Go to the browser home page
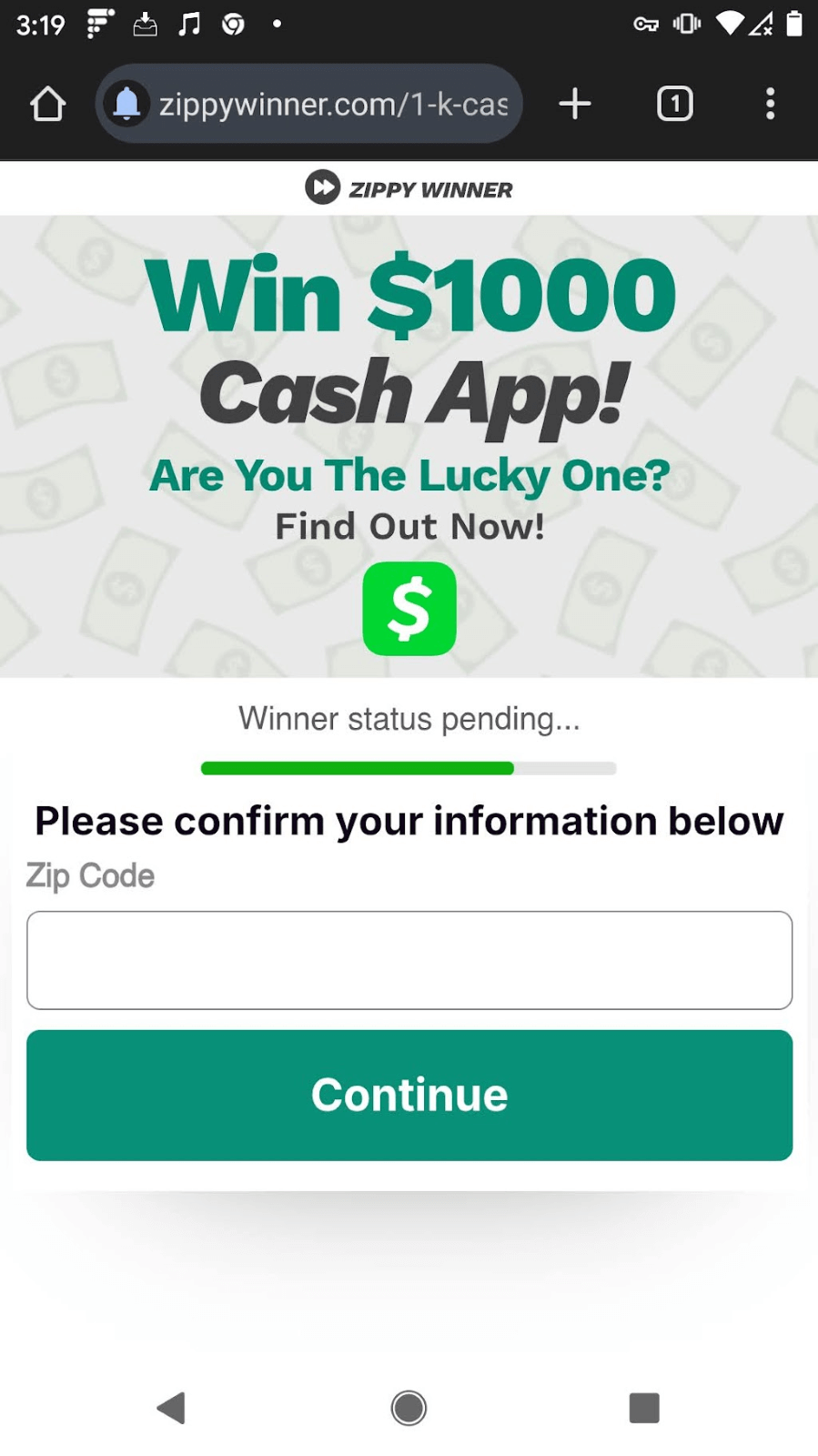The height and width of the screenshot is (1456, 818). pyautogui.click(x=47, y=104)
